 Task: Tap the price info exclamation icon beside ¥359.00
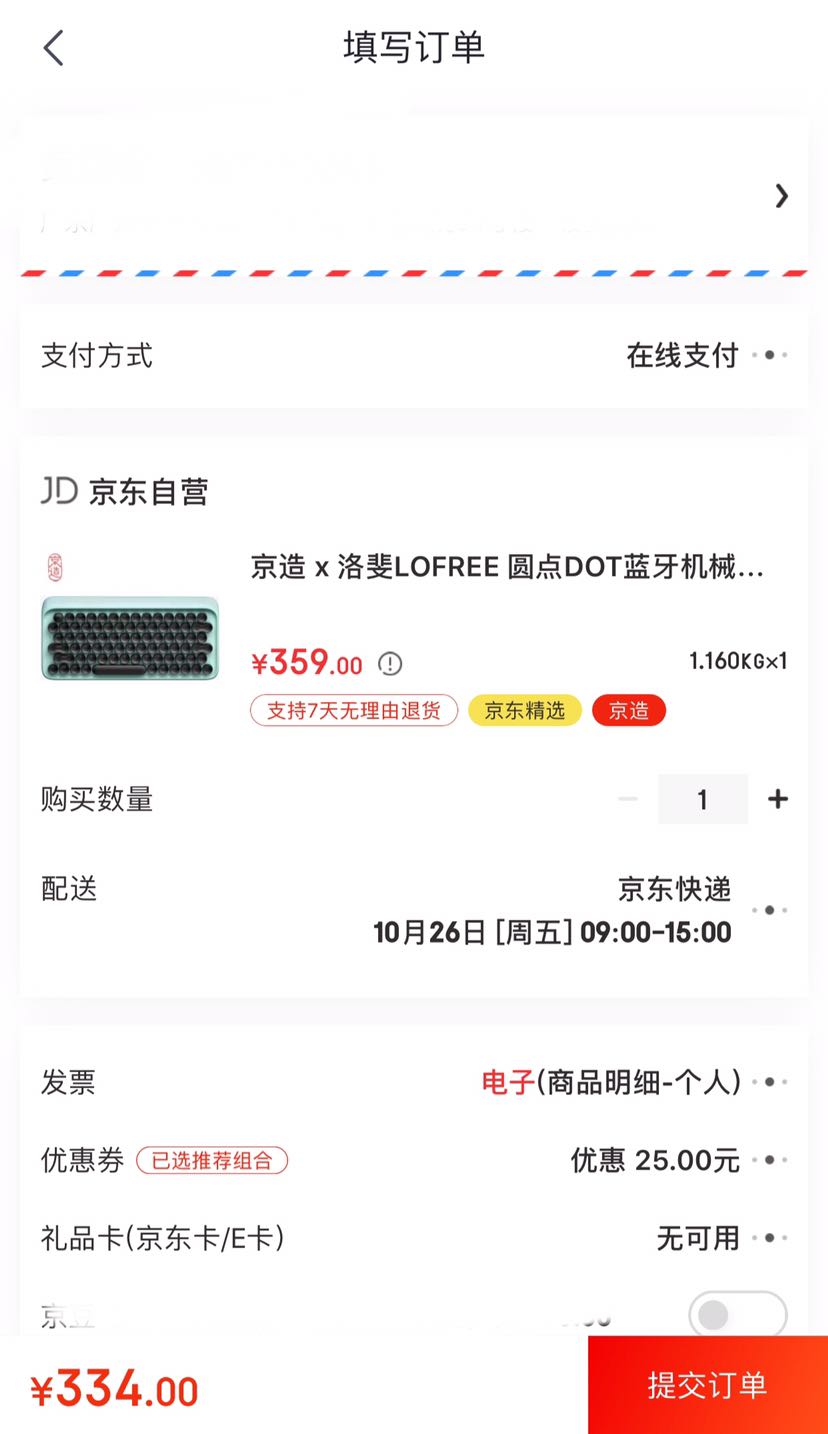point(389,663)
